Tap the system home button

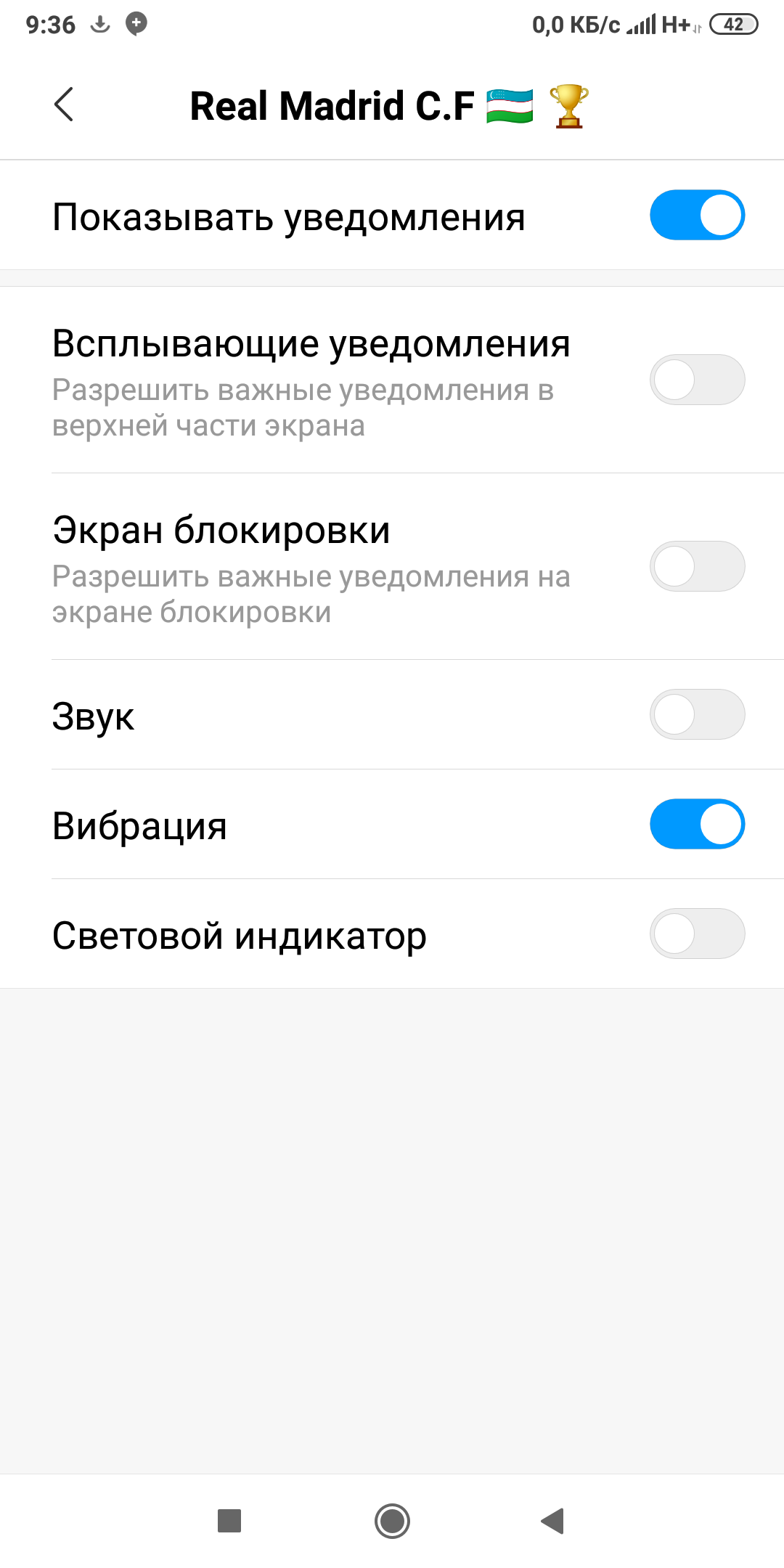[x=392, y=1521]
